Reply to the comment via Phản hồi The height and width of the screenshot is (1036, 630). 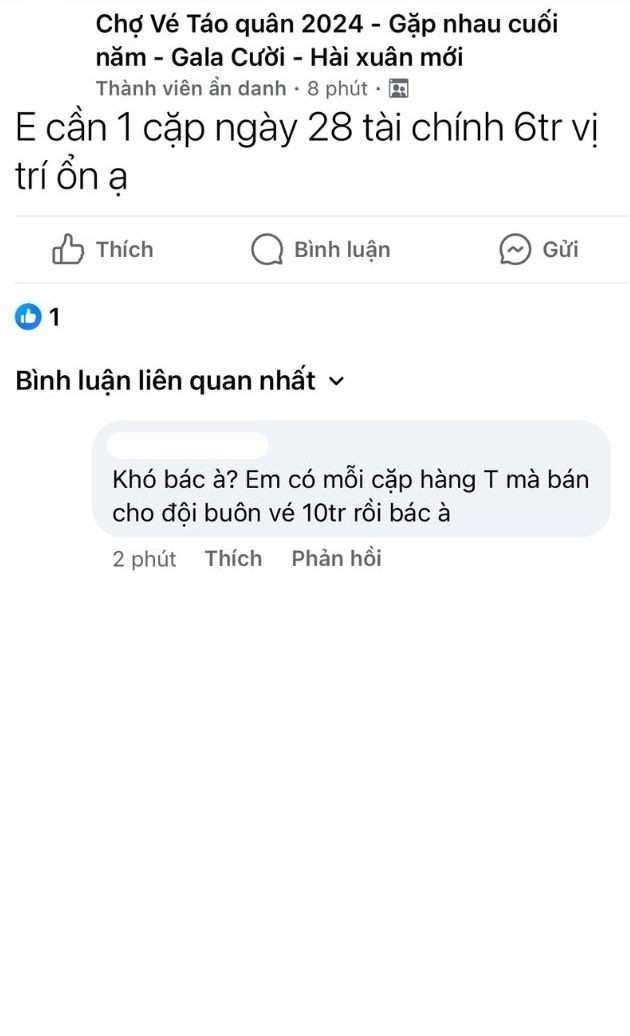coord(336,559)
